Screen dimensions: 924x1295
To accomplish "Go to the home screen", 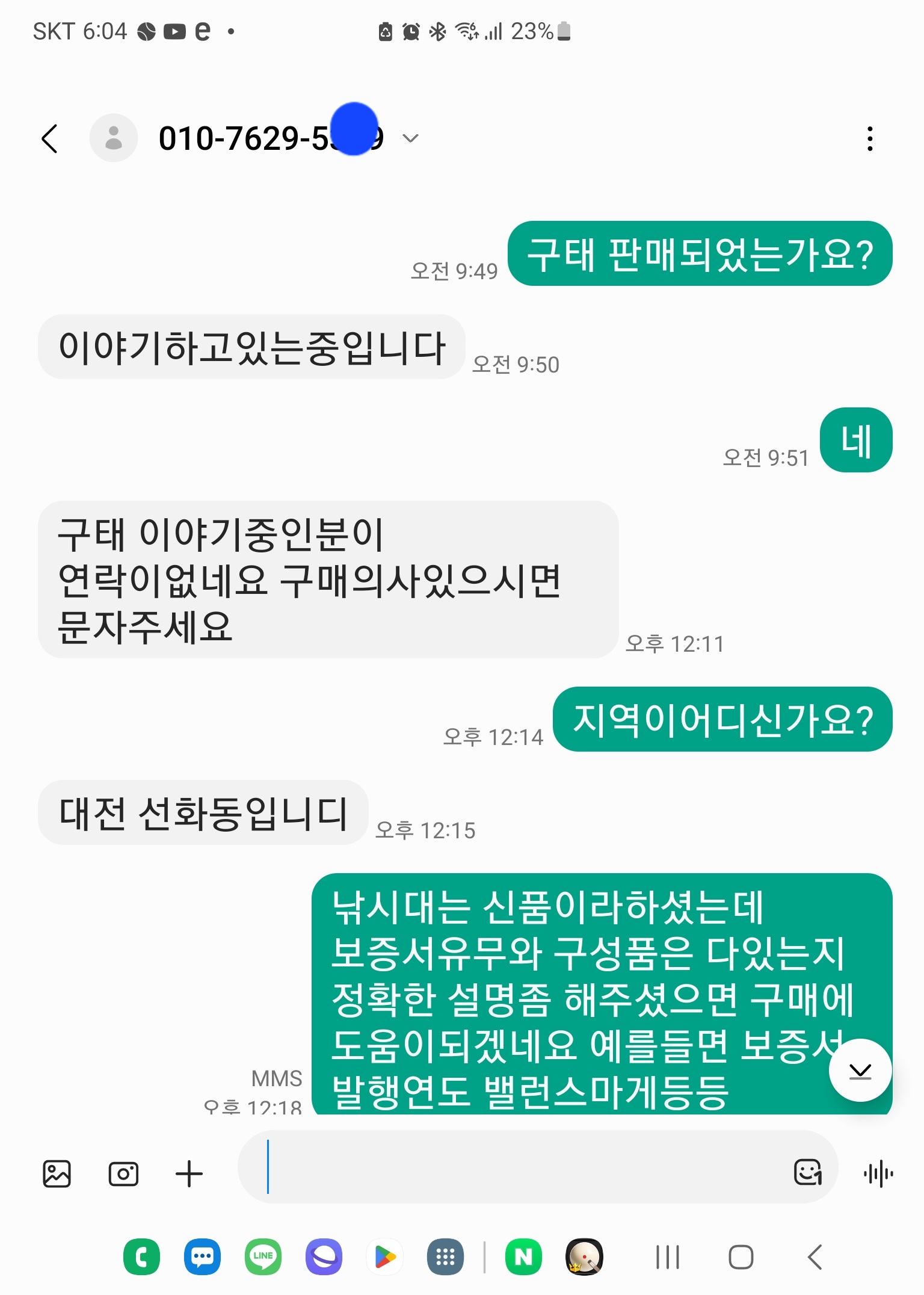I will (x=741, y=1256).
